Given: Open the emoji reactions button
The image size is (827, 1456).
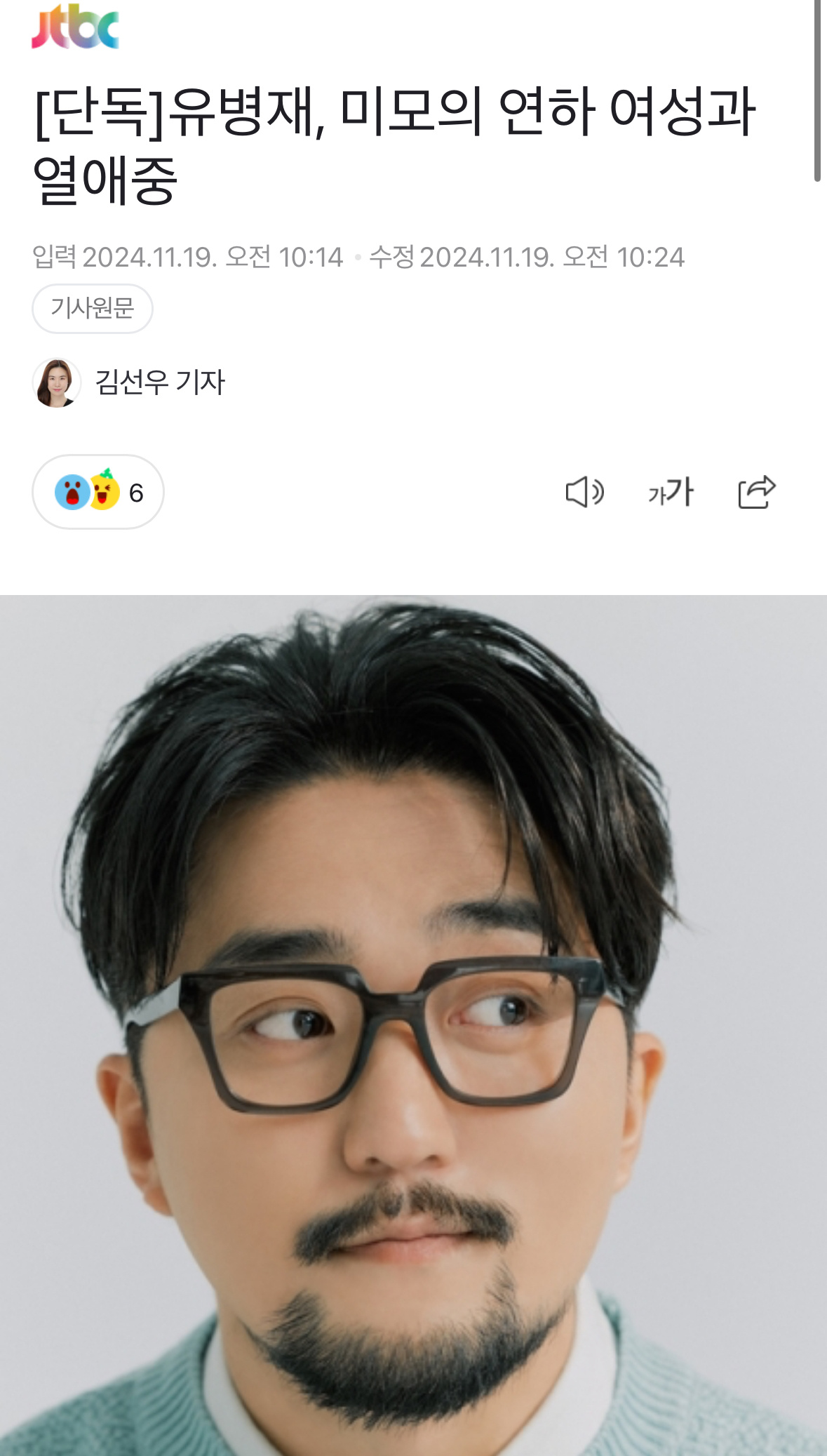Looking at the screenshot, I should [x=98, y=492].
